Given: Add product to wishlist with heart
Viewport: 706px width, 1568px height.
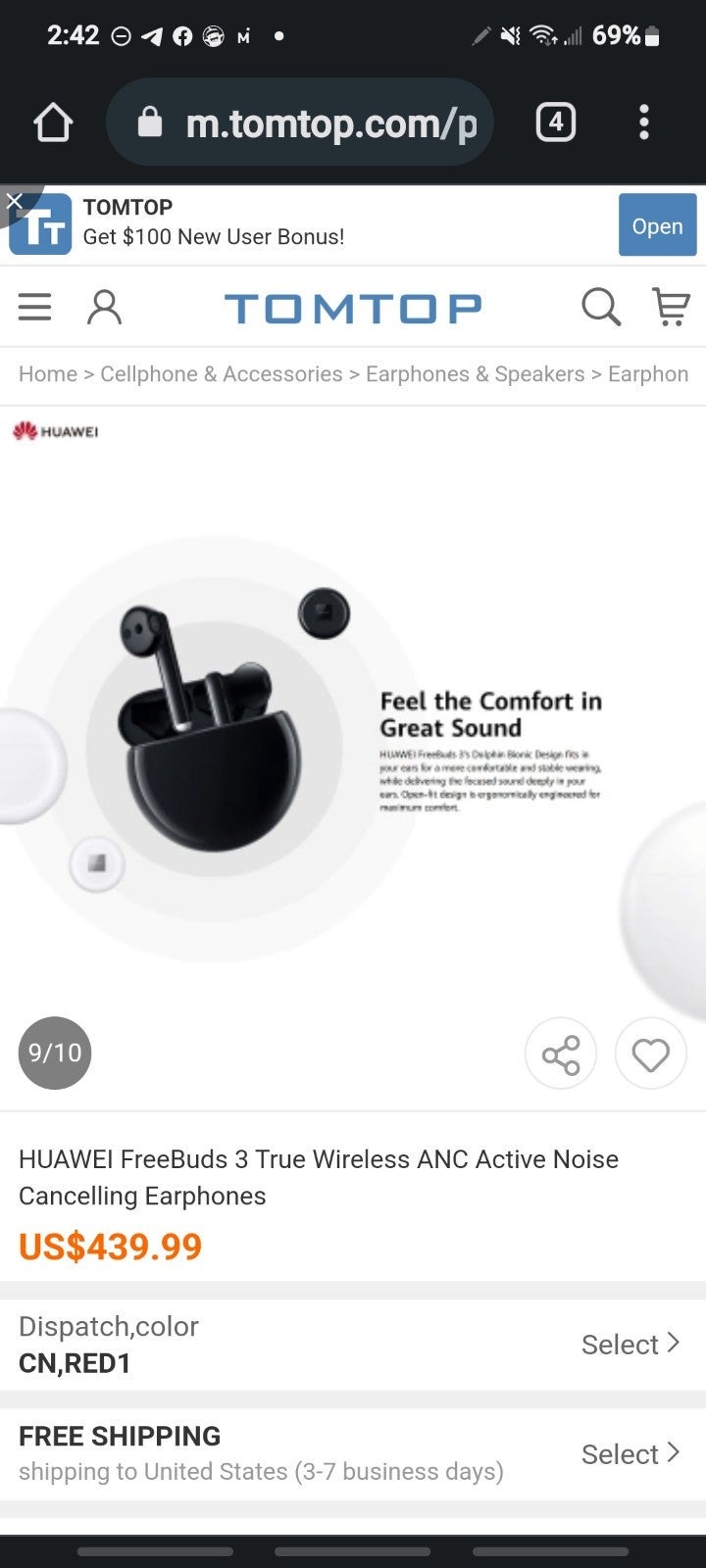Looking at the screenshot, I should tap(650, 1054).
